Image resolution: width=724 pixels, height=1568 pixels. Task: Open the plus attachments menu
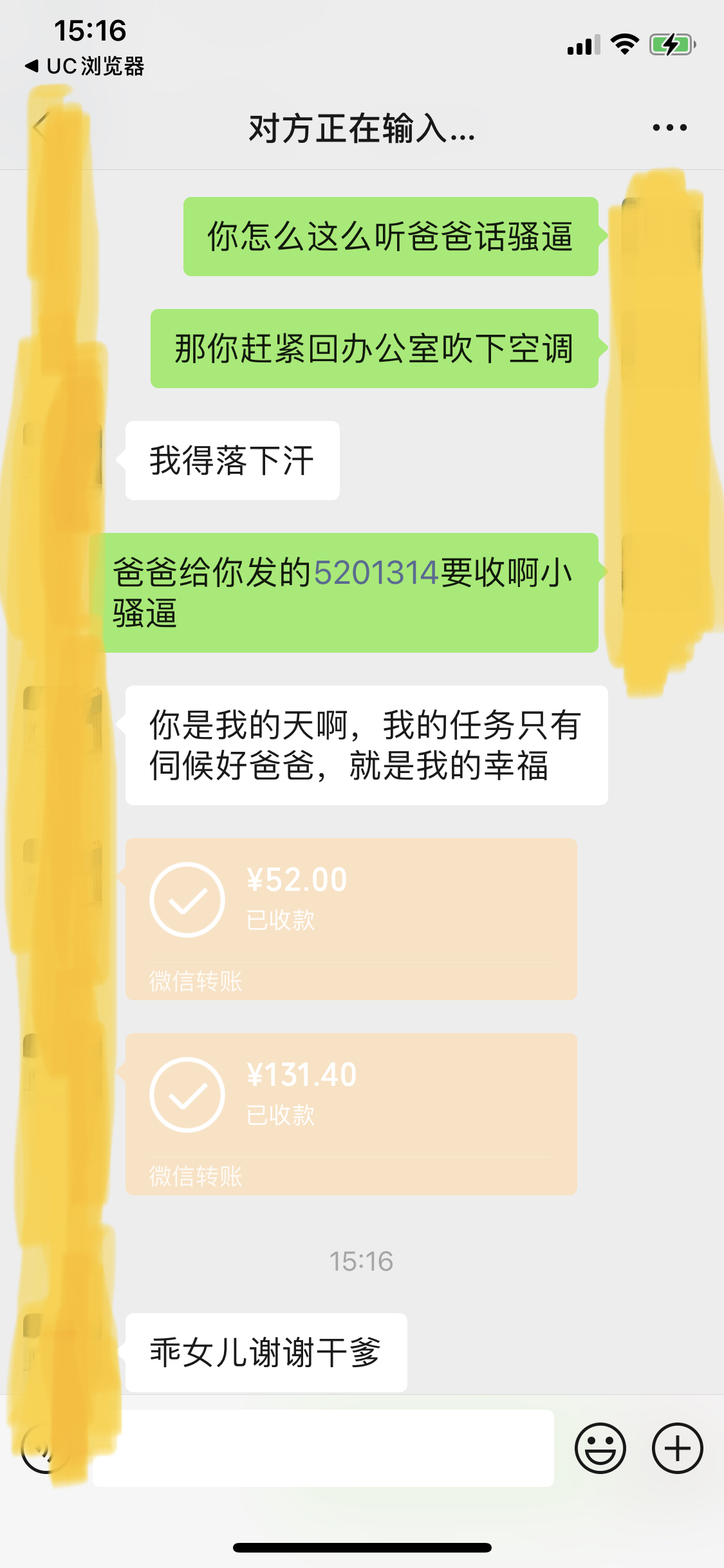click(677, 1448)
